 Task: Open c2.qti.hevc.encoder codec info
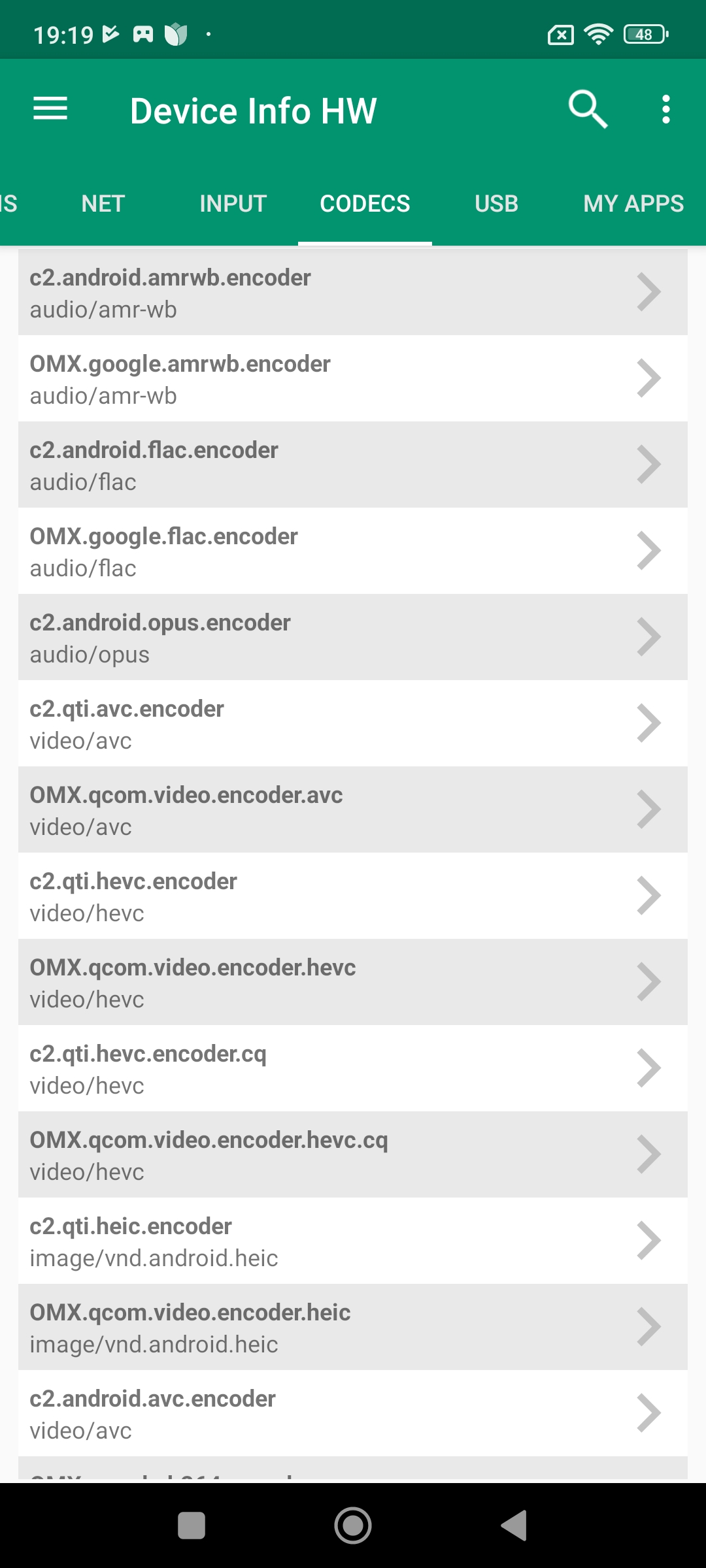(353, 896)
